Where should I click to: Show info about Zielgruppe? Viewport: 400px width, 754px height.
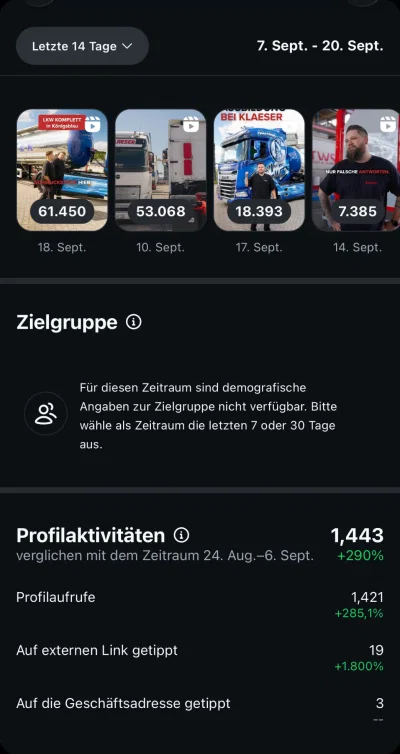click(134, 322)
